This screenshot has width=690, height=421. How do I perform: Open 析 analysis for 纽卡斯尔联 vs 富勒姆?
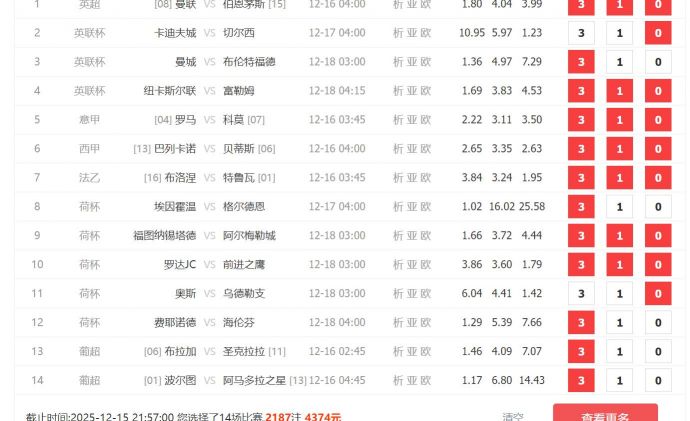pos(398,91)
